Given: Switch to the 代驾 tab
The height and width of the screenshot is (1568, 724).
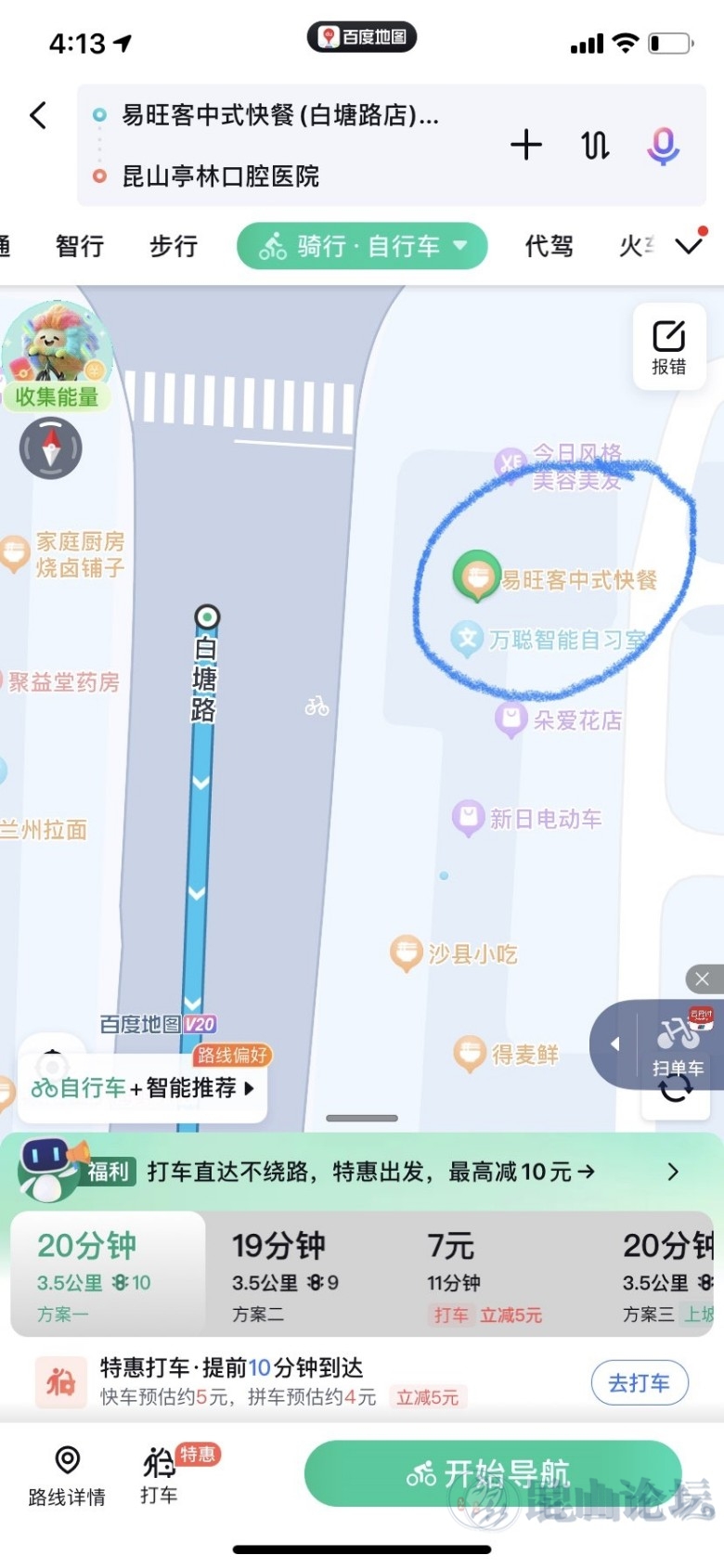Looking at the screenshot, I should tap(549, 246).
